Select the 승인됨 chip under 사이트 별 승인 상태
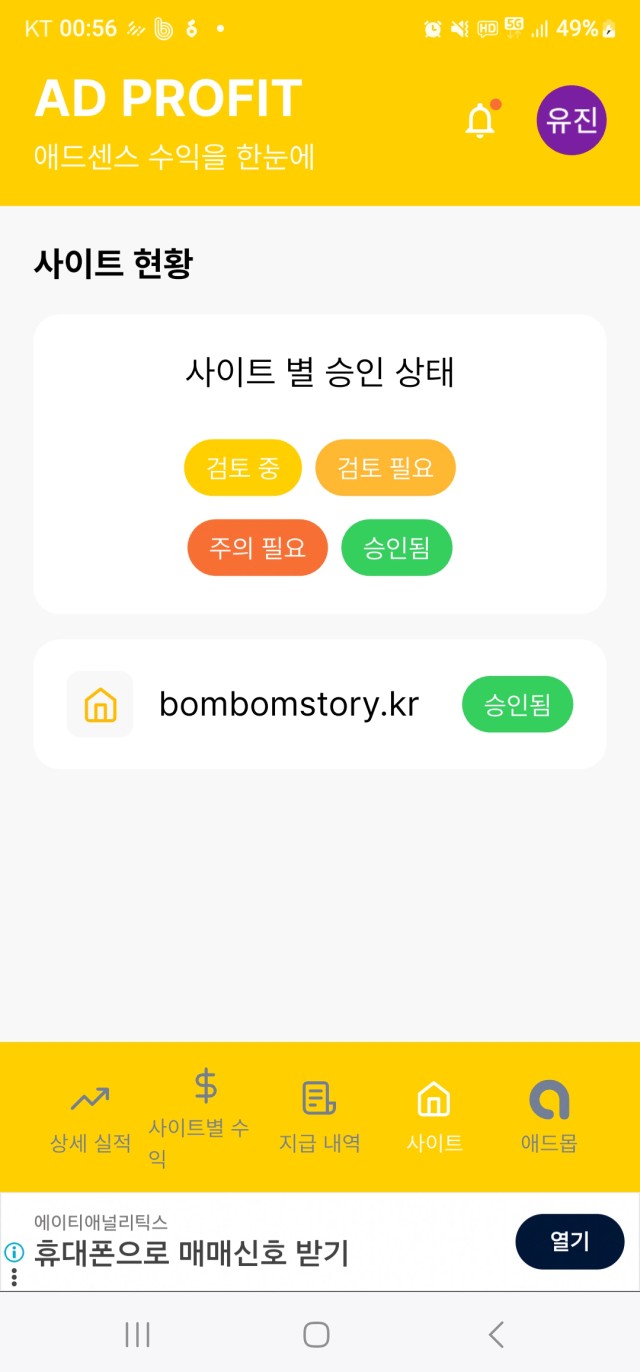Image resolution: width=640 pixels, height=1372 pixels. tap(397, 548)
